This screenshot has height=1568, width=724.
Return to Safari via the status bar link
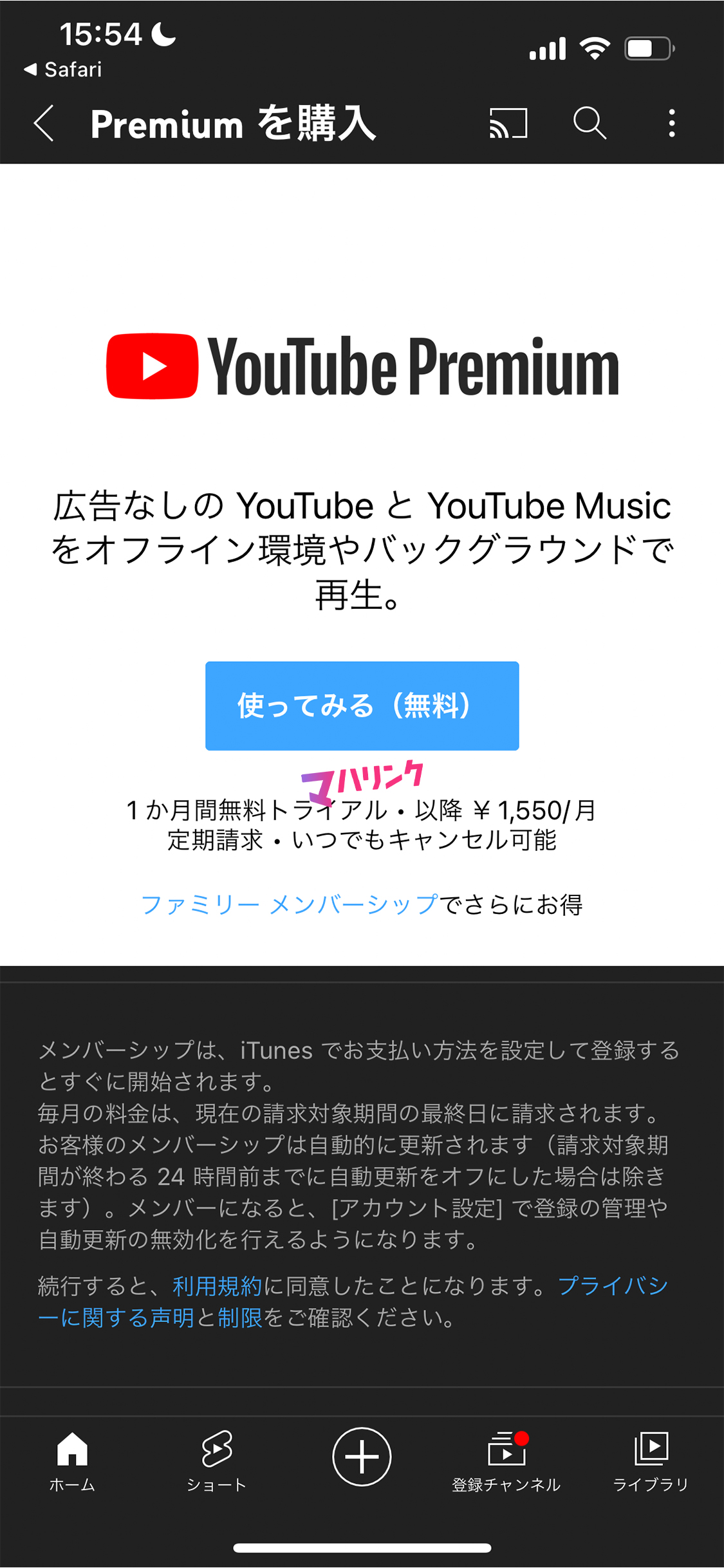coord(63,70)
